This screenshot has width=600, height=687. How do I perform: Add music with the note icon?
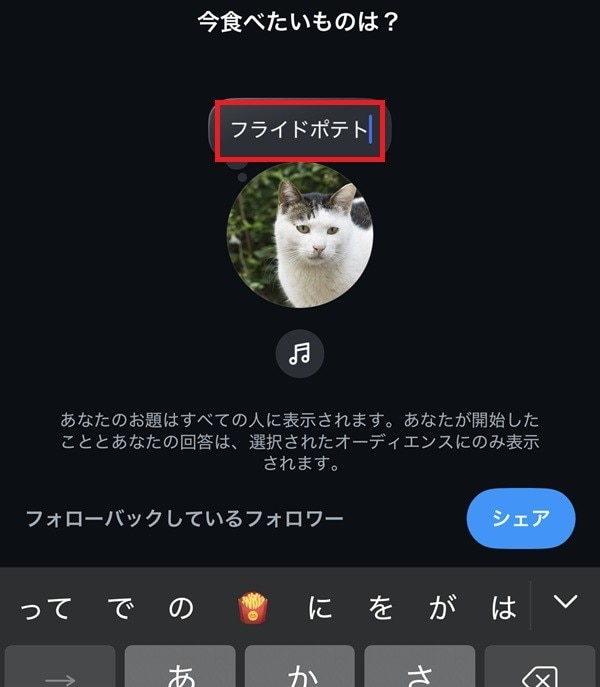[x=300, y=354]
